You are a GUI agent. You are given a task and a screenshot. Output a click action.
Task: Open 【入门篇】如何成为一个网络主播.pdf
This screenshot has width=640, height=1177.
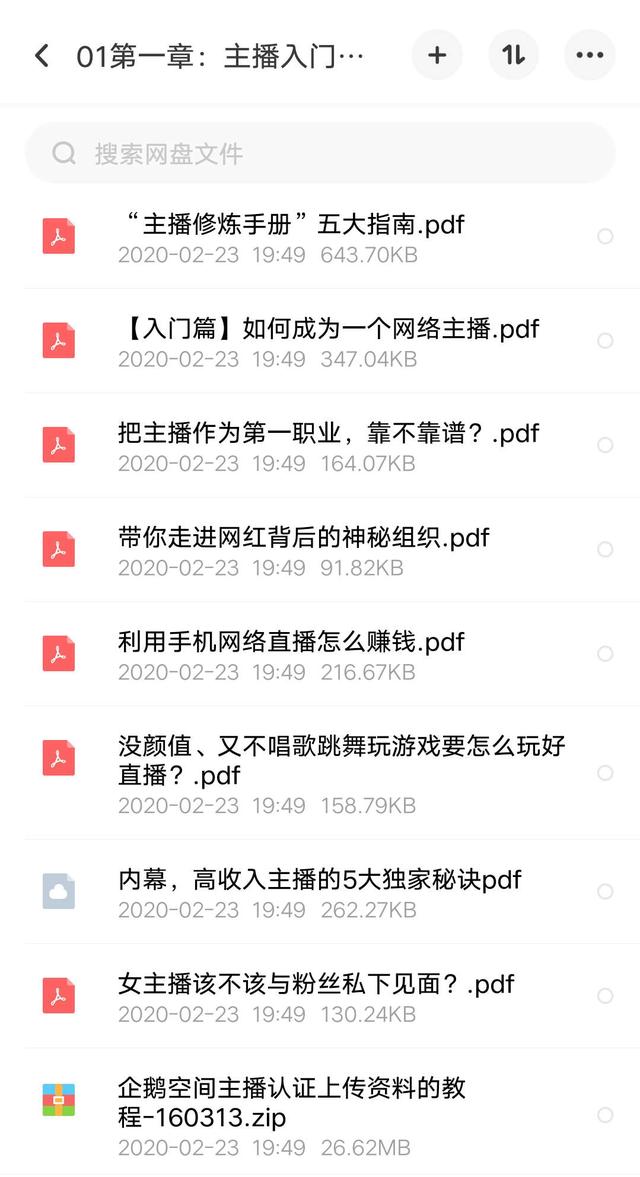[x=320, y=341]
